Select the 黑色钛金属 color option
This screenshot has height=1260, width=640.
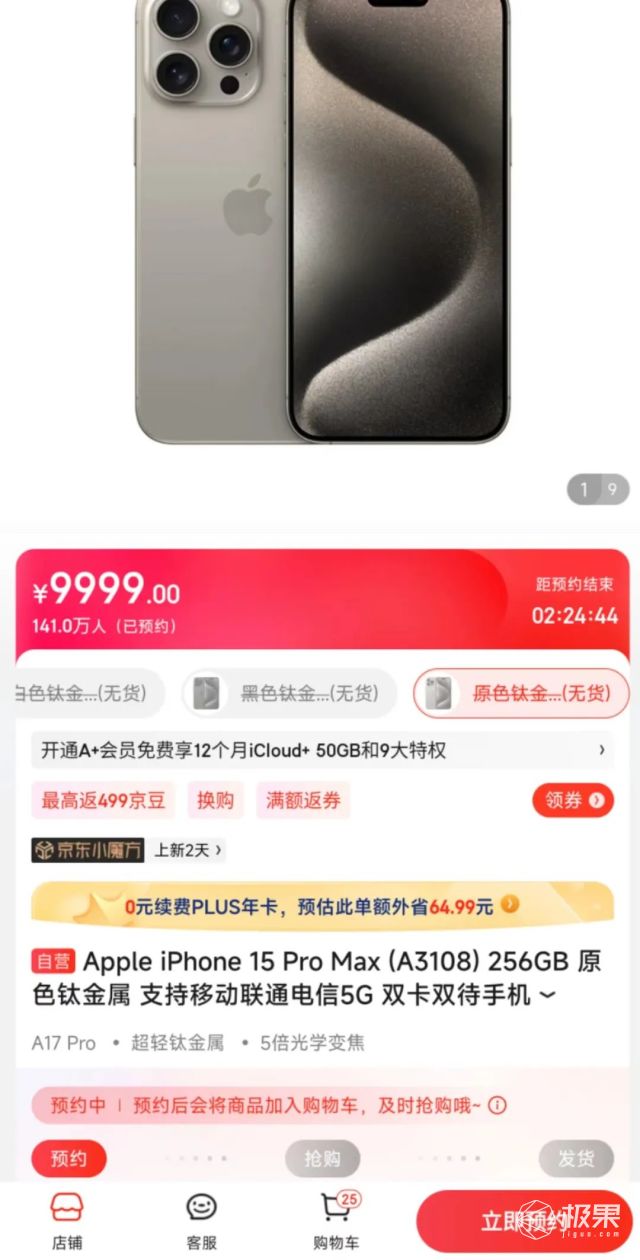[289, 693]
